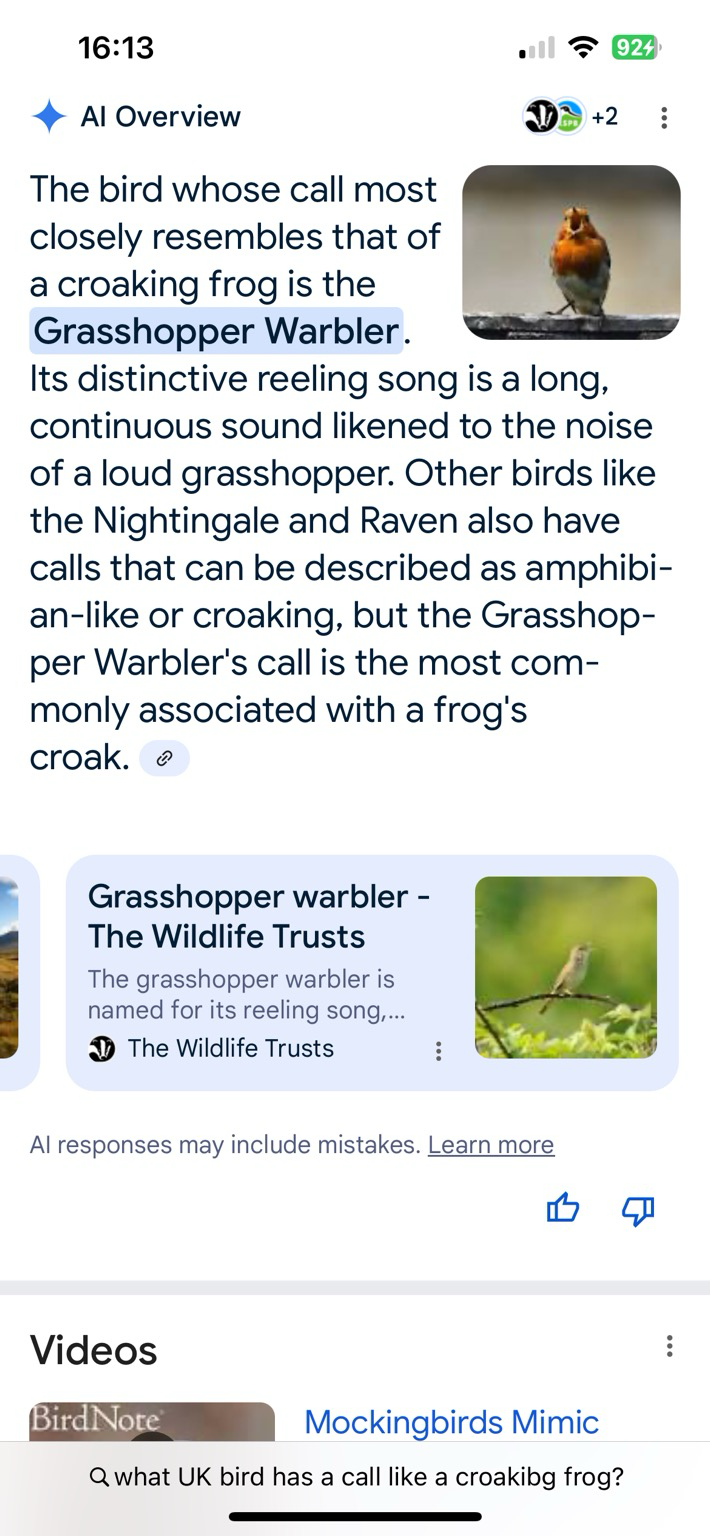The height and width of the screenshot is (1536, 710).
Task: Show the AI Overview source icons +2
Action: [x=570, y=117]
